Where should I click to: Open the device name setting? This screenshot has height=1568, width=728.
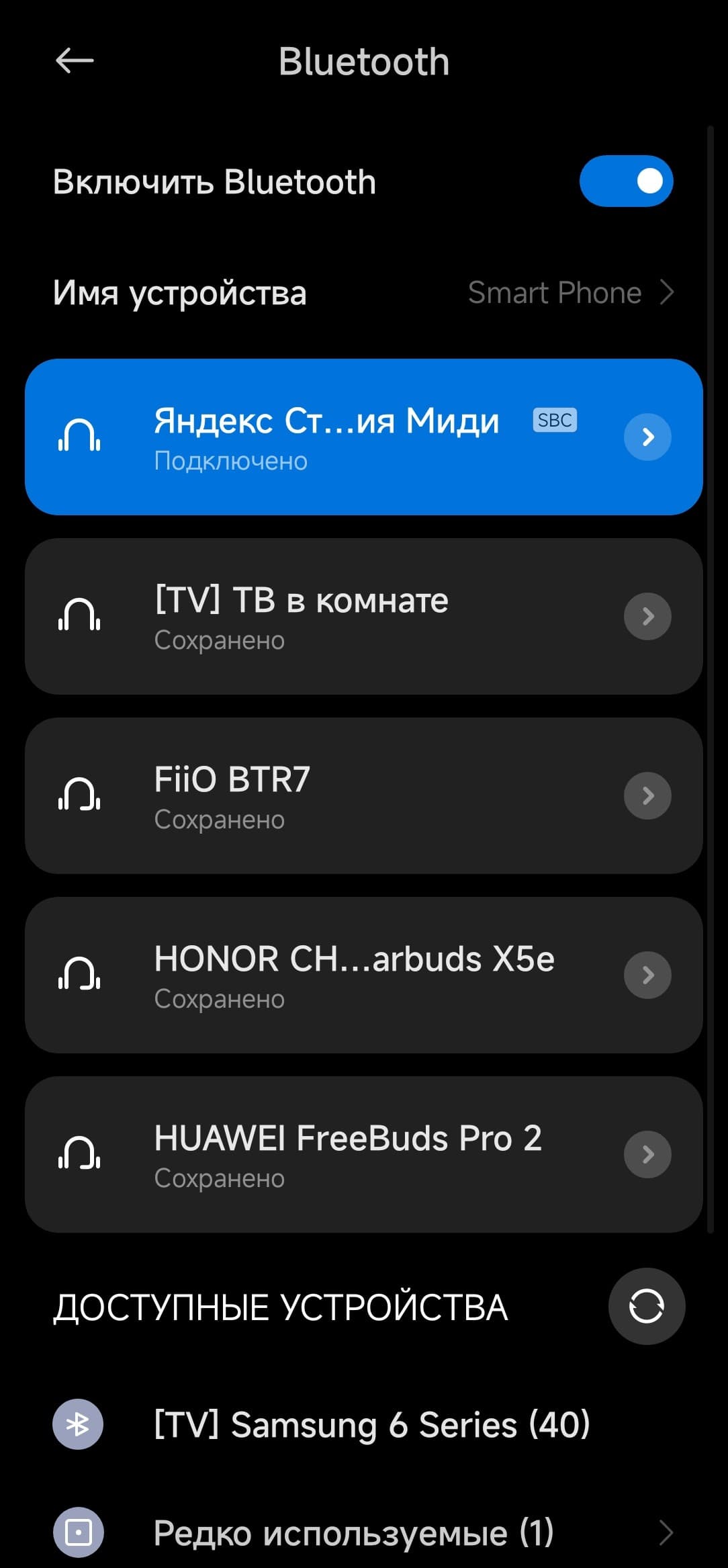[363, 293]
